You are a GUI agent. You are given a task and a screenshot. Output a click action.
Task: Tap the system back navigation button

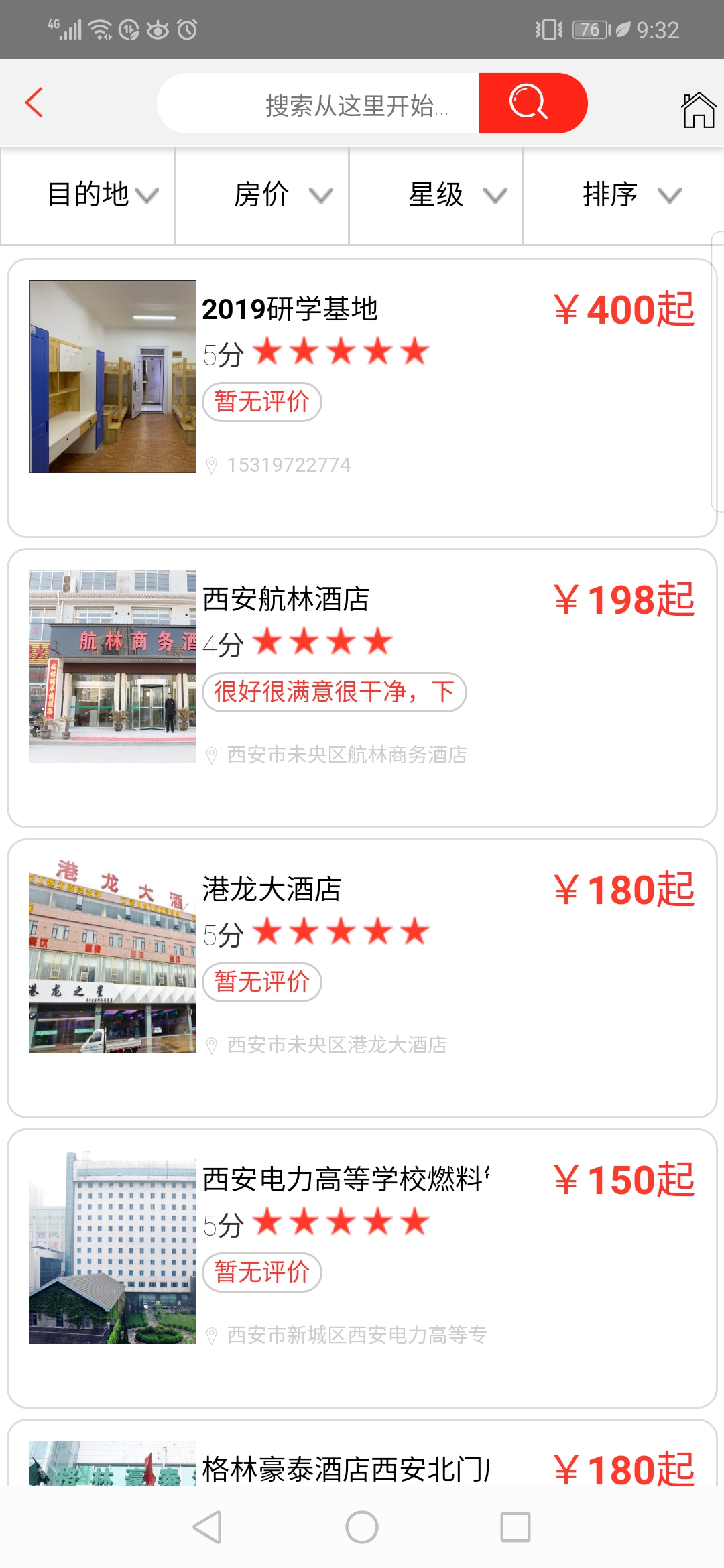point(207,1527)
